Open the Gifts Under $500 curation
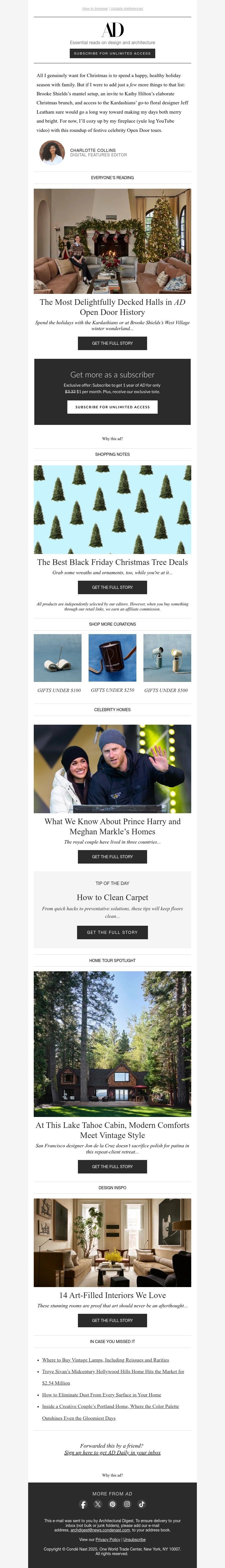The height and width of the screenshot is (1568, 225). tap(166, 690)
